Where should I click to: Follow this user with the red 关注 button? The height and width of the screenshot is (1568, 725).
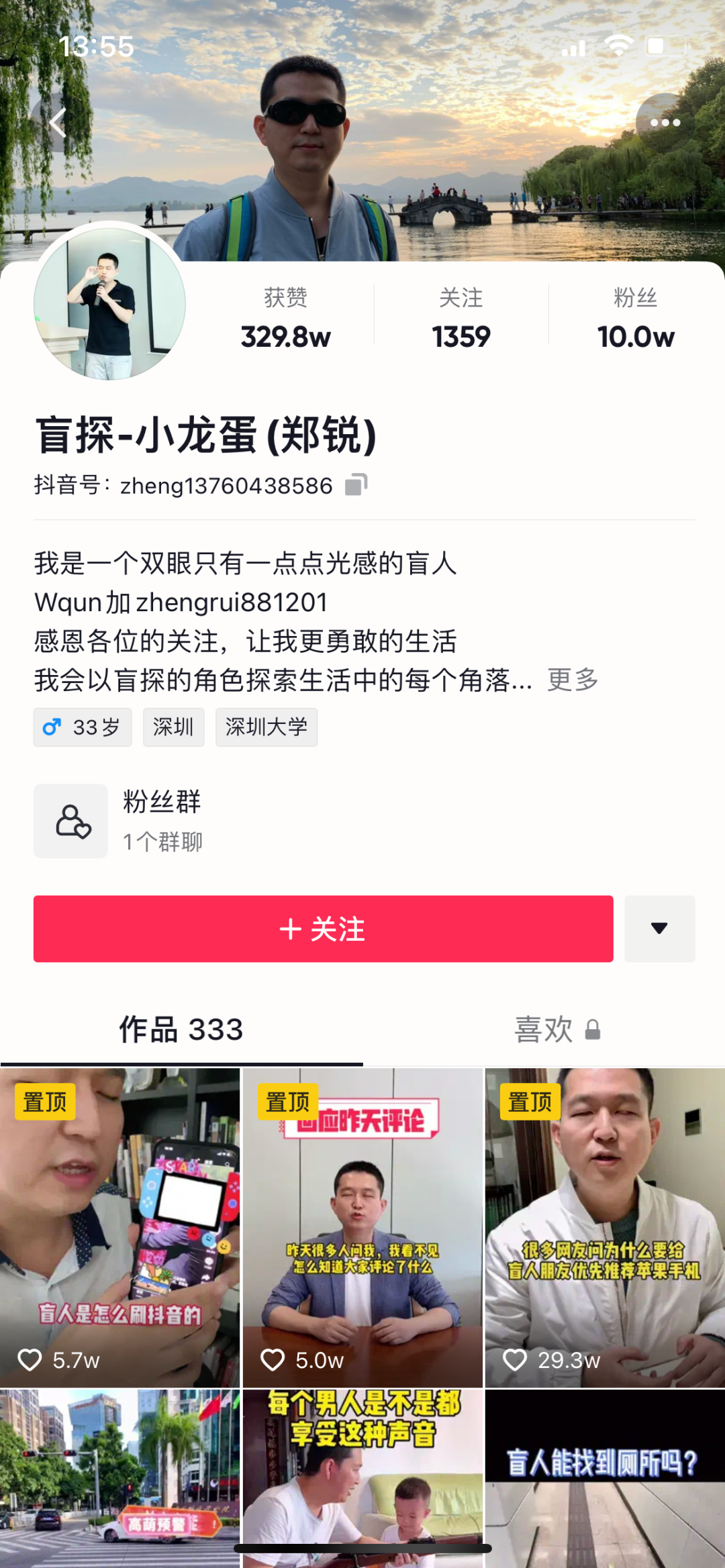coord(323,929)
